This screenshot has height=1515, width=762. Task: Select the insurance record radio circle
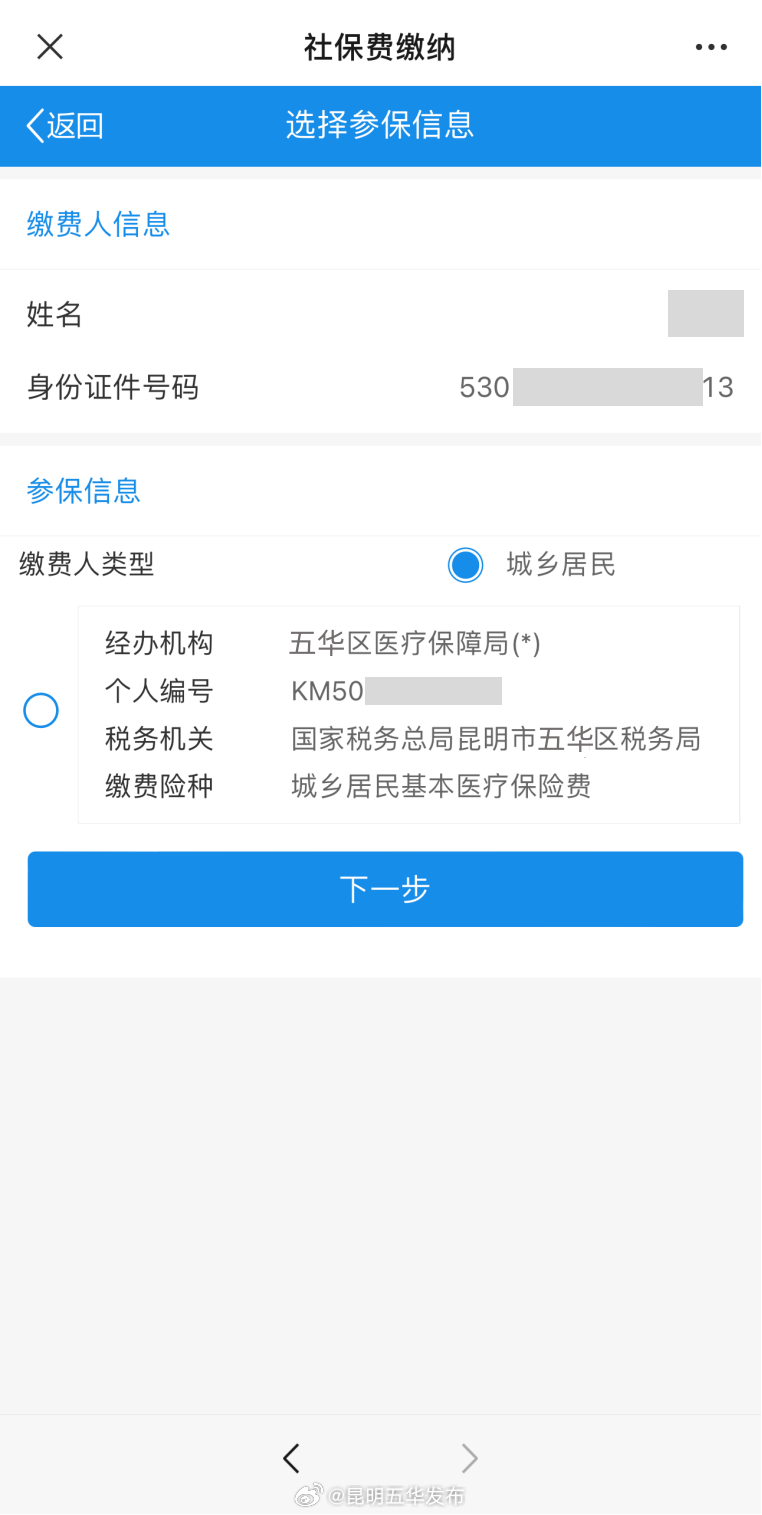(40, 710)
